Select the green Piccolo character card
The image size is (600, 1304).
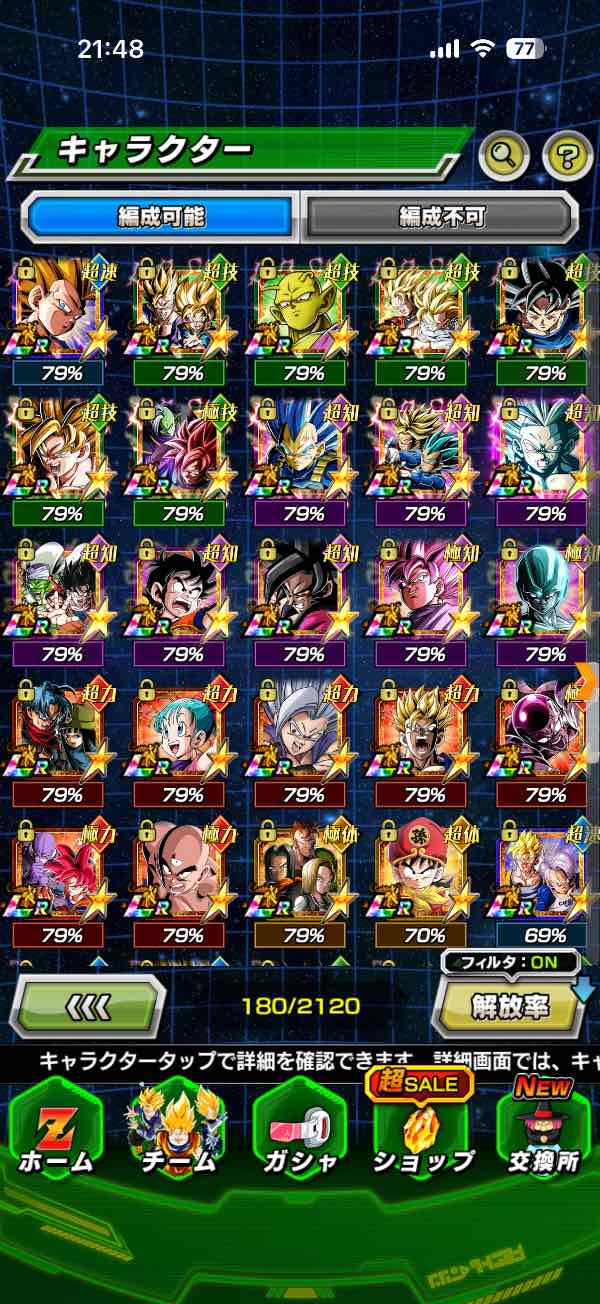(x=303, y=308)
